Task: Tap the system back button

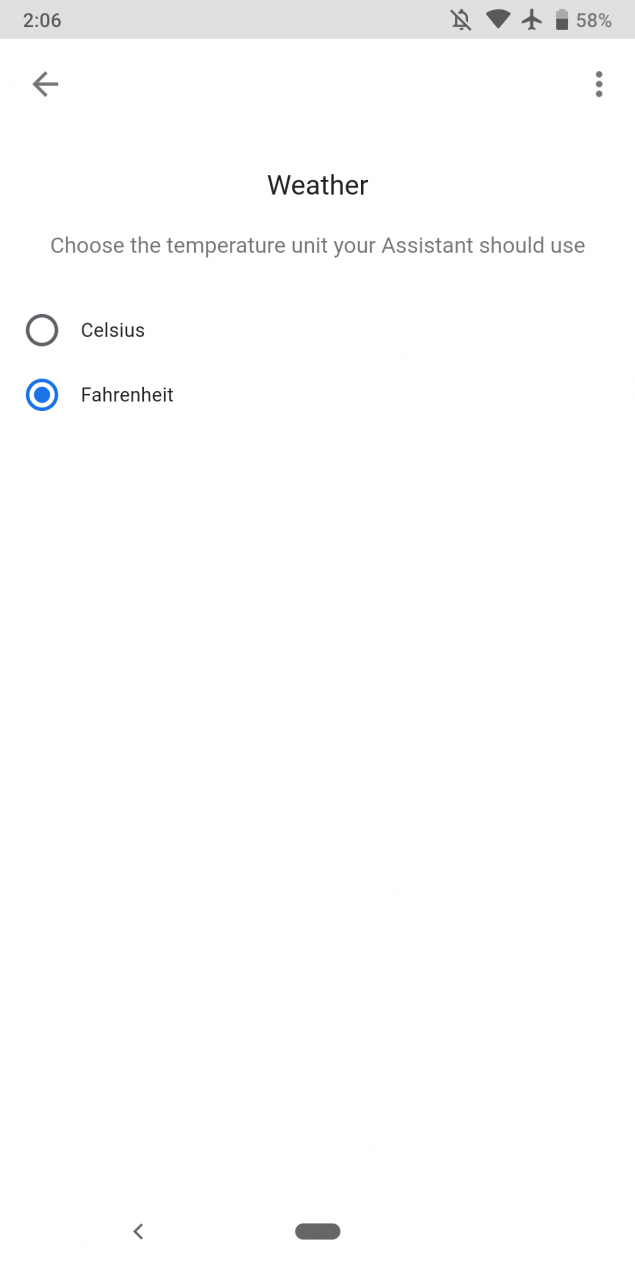Action: 138,1231
